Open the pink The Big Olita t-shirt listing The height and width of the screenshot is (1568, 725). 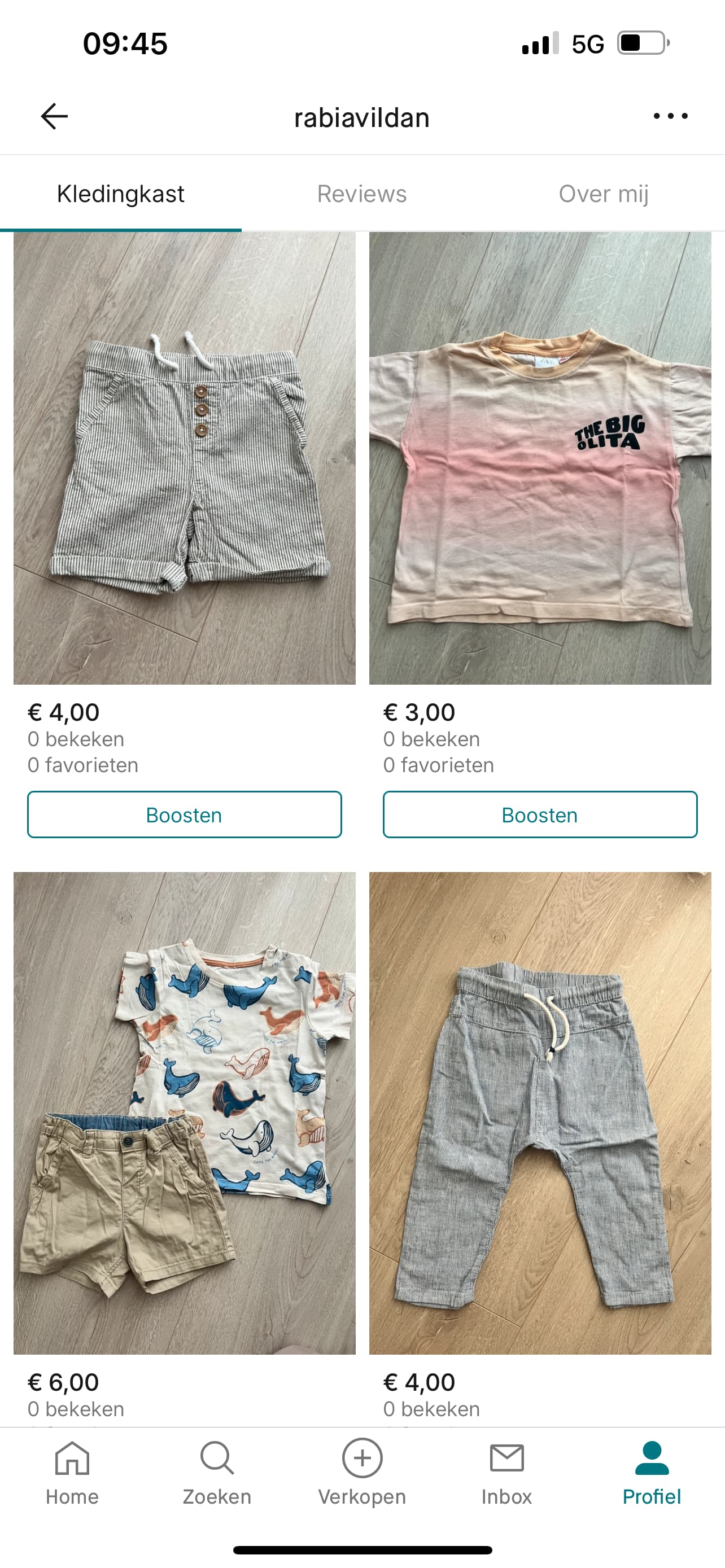(x=540, y=458)
